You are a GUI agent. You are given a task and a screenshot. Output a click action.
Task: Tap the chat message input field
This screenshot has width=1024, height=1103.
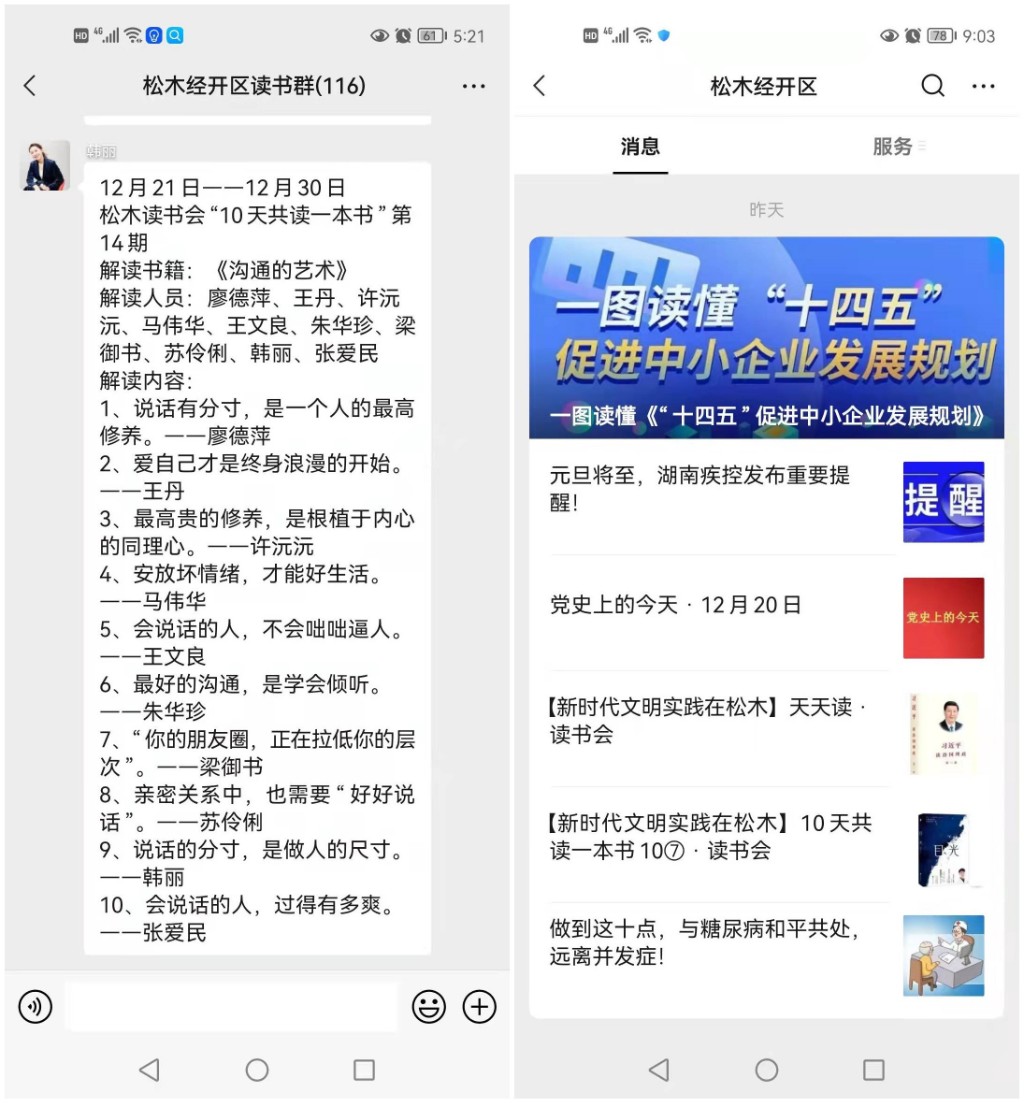pos(231,1007)
